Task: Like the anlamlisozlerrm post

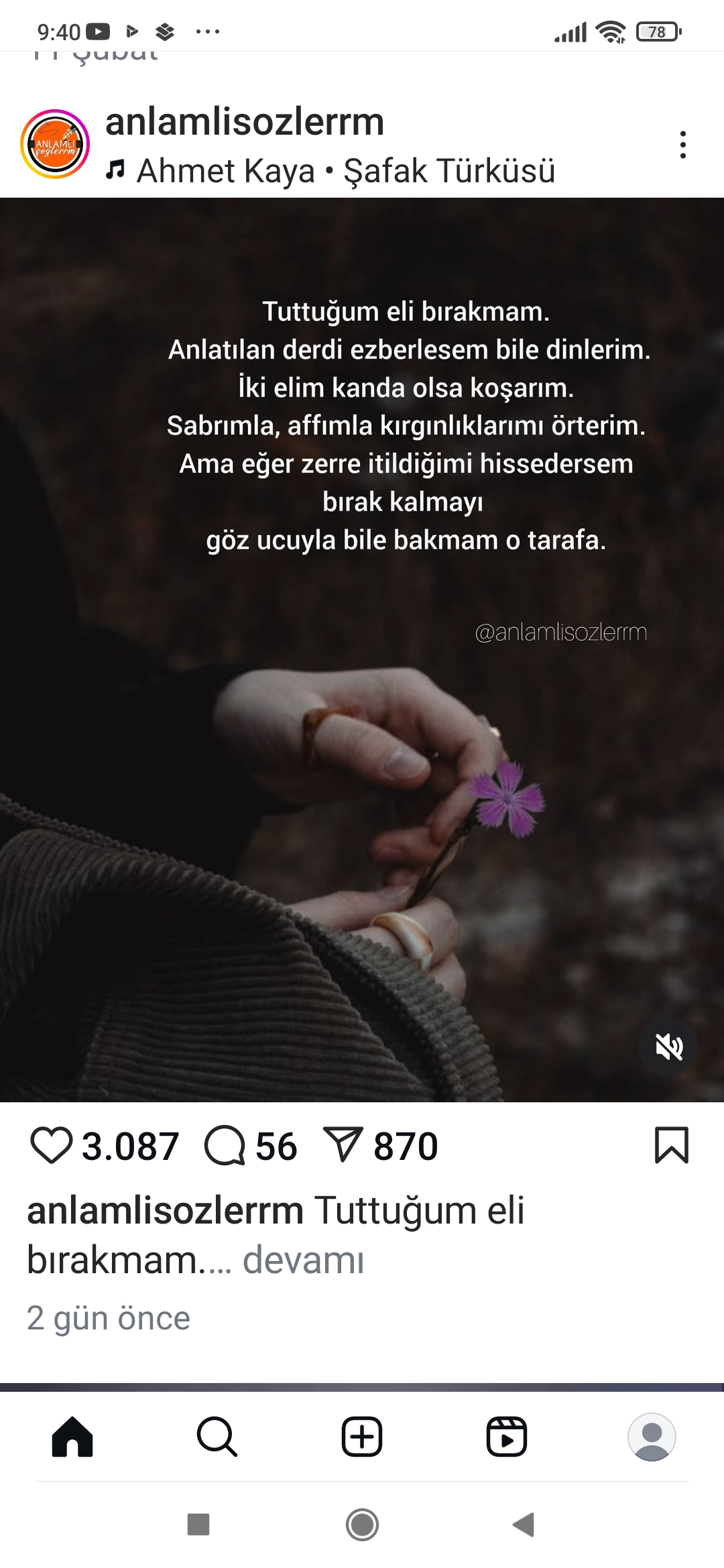Action: pos(51,1145)
